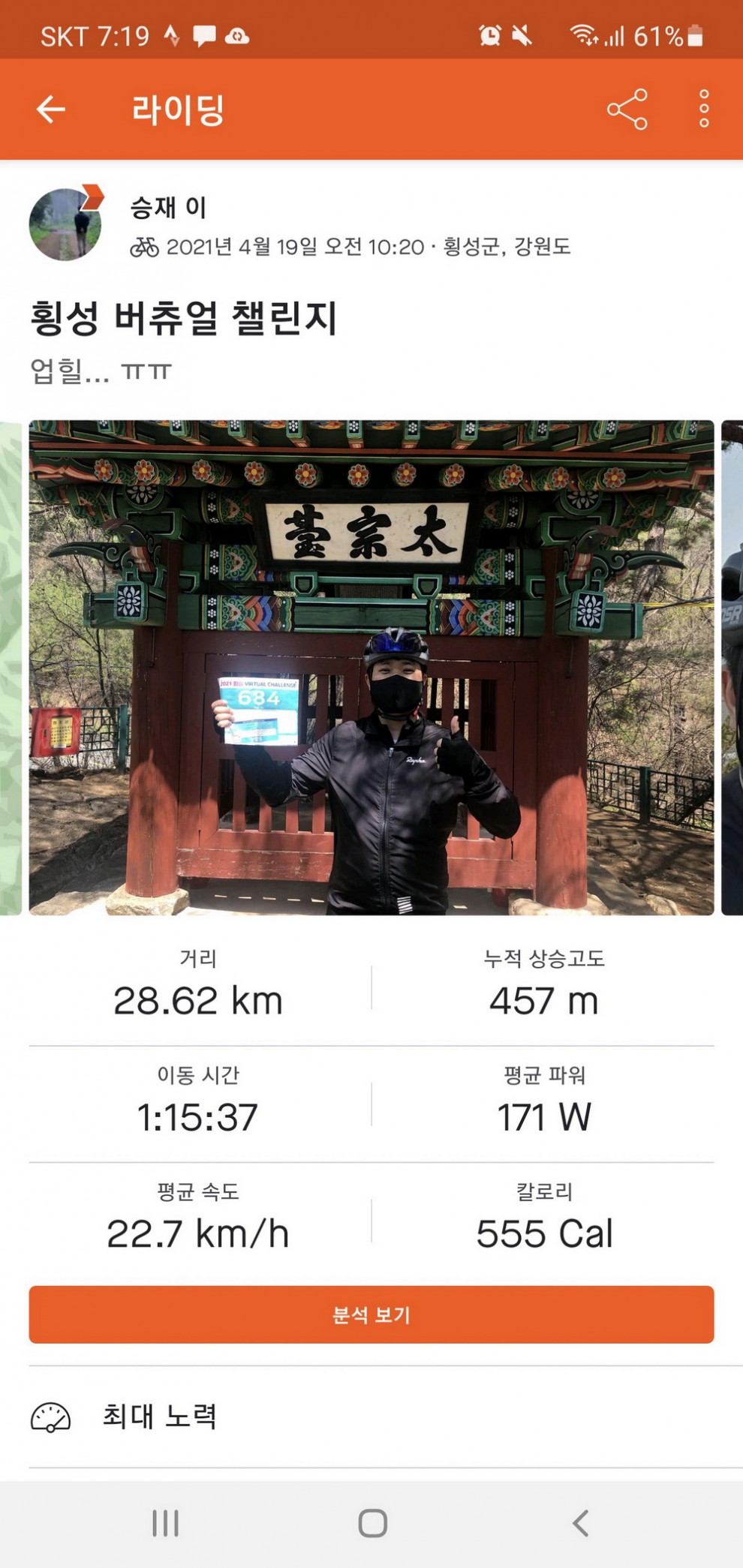Screen dimensions: 743x1568
Task: Tap the 분석 보기 button
Action: tap(371, 1314)
